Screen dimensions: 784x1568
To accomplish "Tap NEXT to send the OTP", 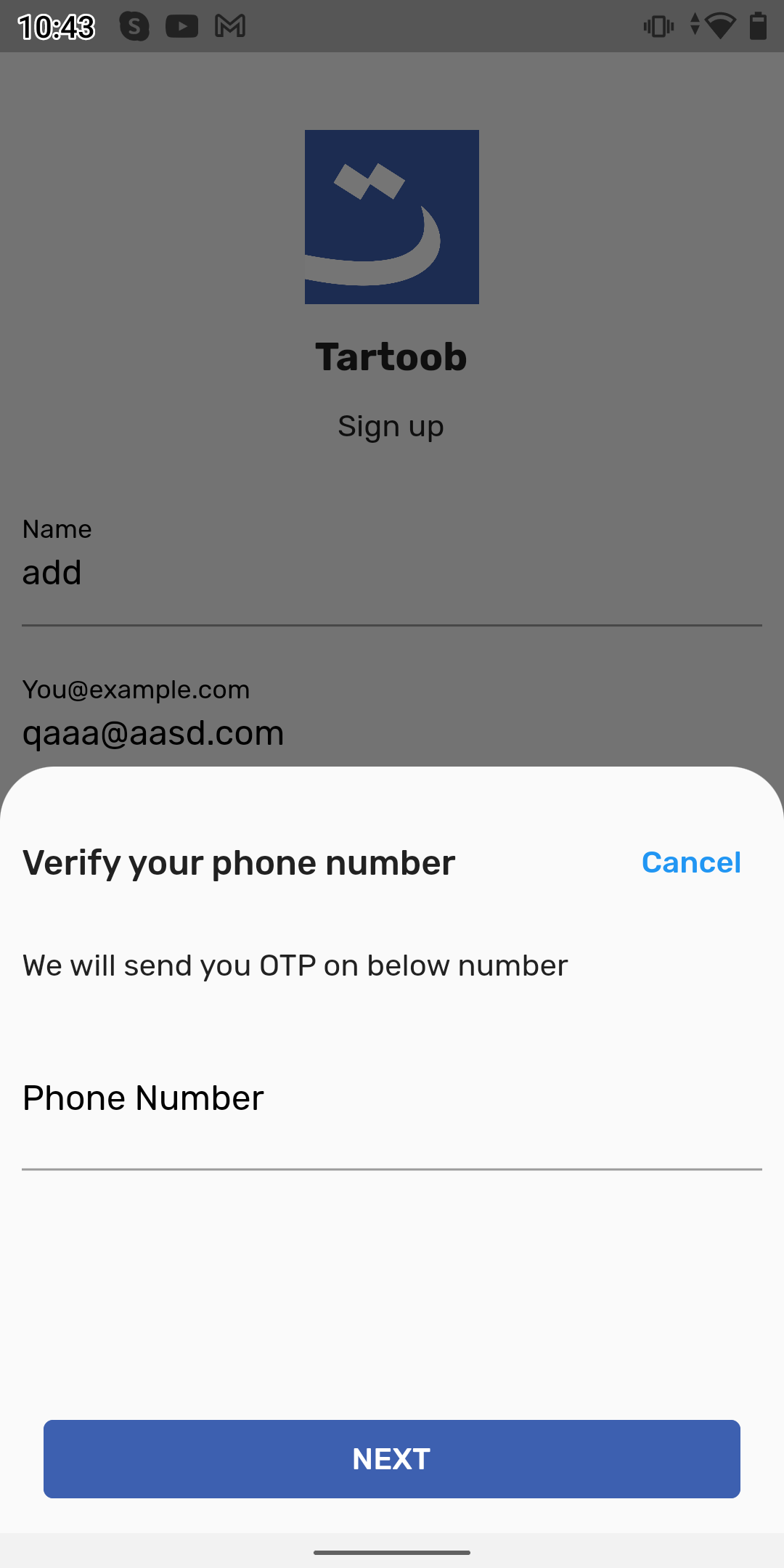I will click(392, 1459).
